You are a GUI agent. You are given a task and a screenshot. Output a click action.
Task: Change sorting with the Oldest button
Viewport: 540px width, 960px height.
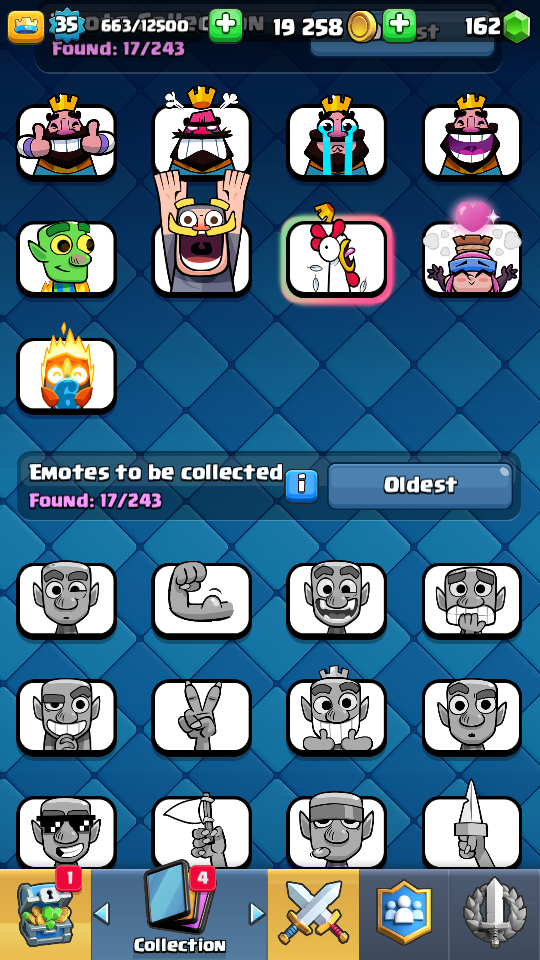(x=420, y=486)
